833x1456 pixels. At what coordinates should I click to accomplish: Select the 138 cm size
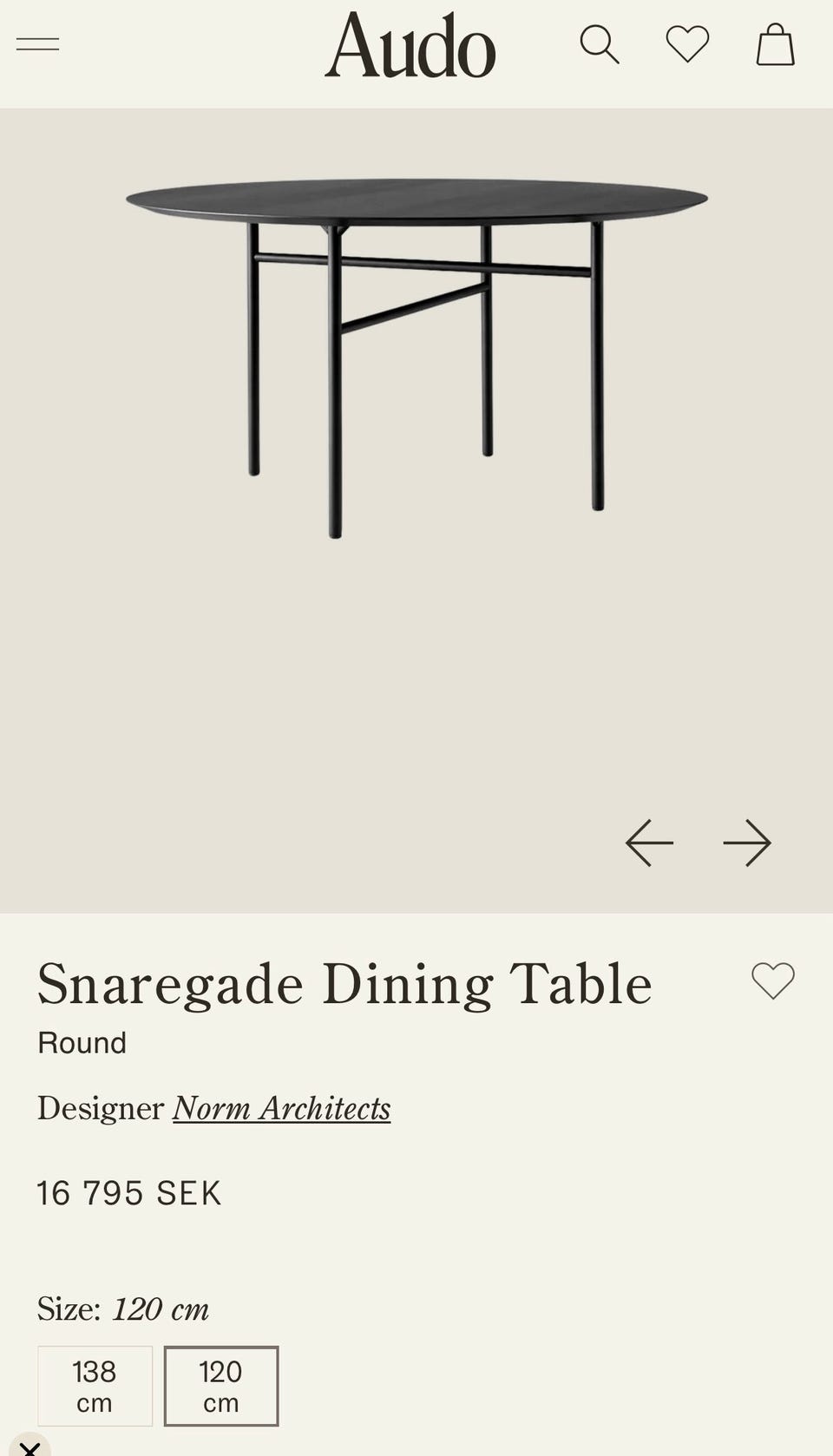pos(95,1386)
